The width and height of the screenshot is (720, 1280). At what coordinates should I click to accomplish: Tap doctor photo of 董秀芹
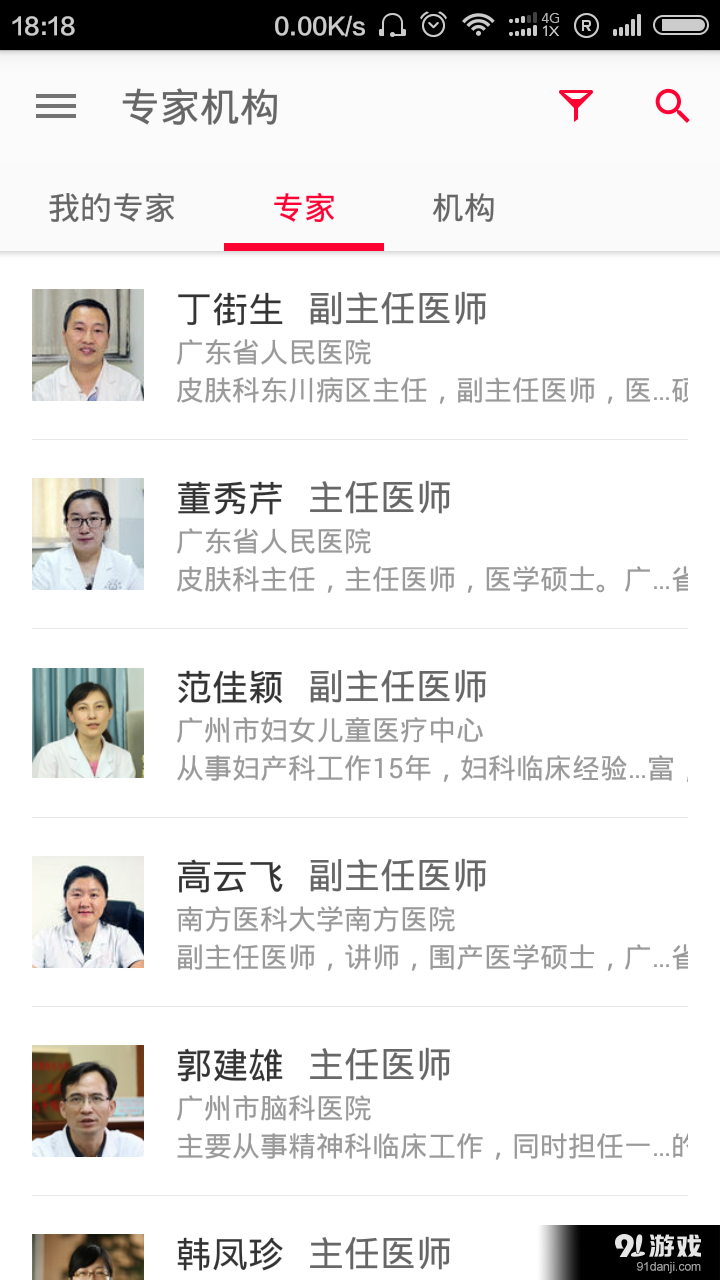pos(87,533)
